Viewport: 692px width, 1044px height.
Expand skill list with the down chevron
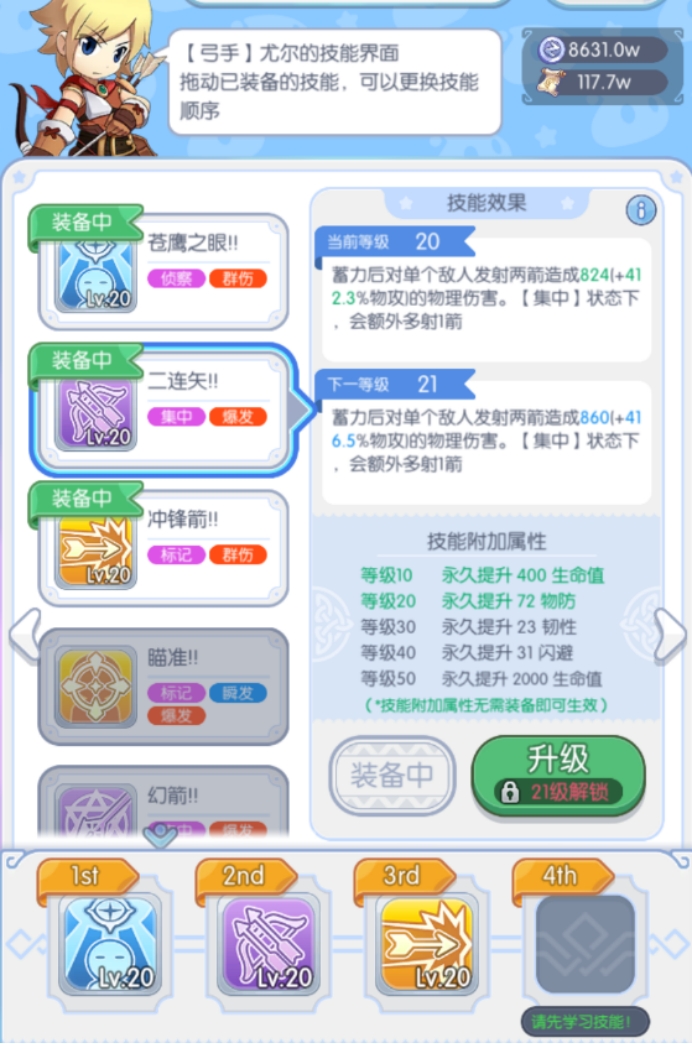(162, 834)
